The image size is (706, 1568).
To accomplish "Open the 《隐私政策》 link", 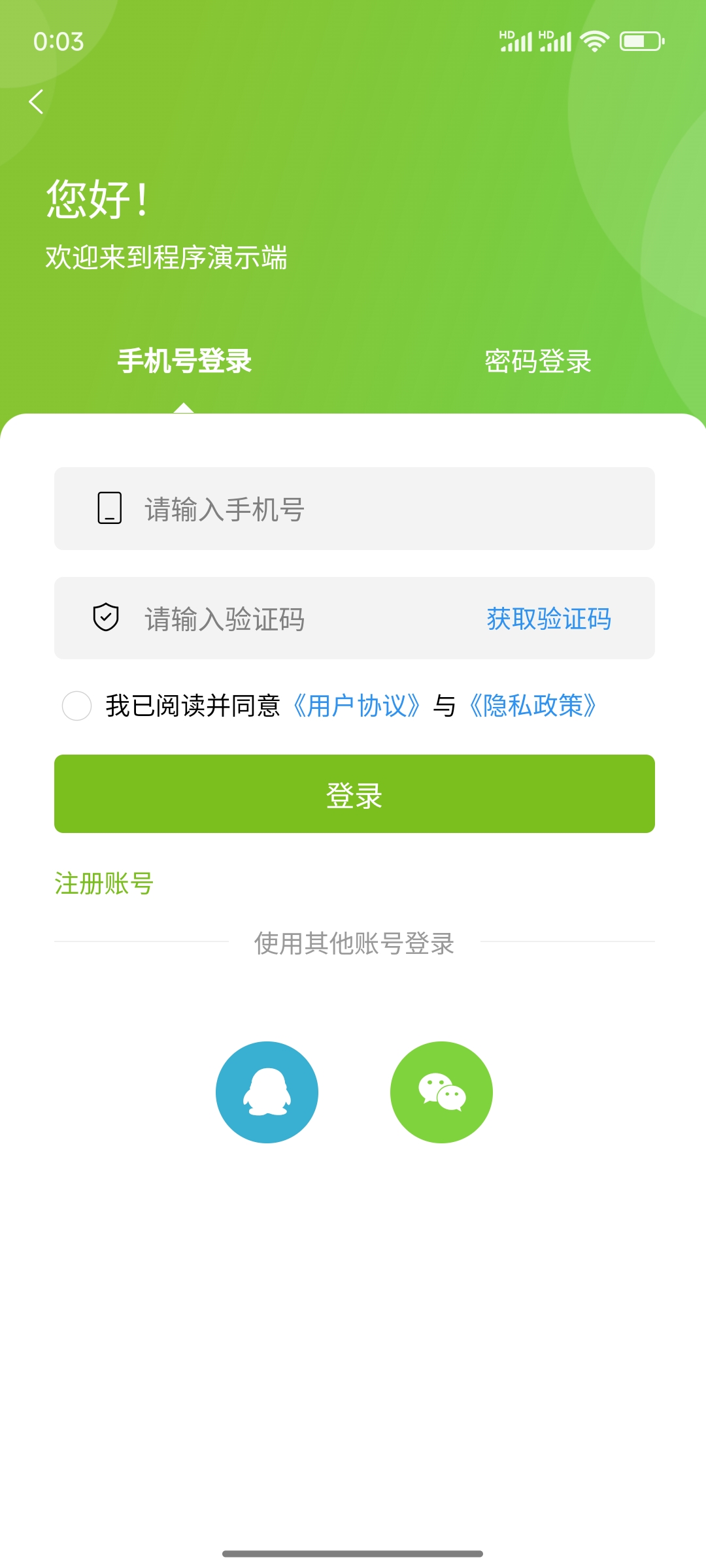I will [533, 706].
